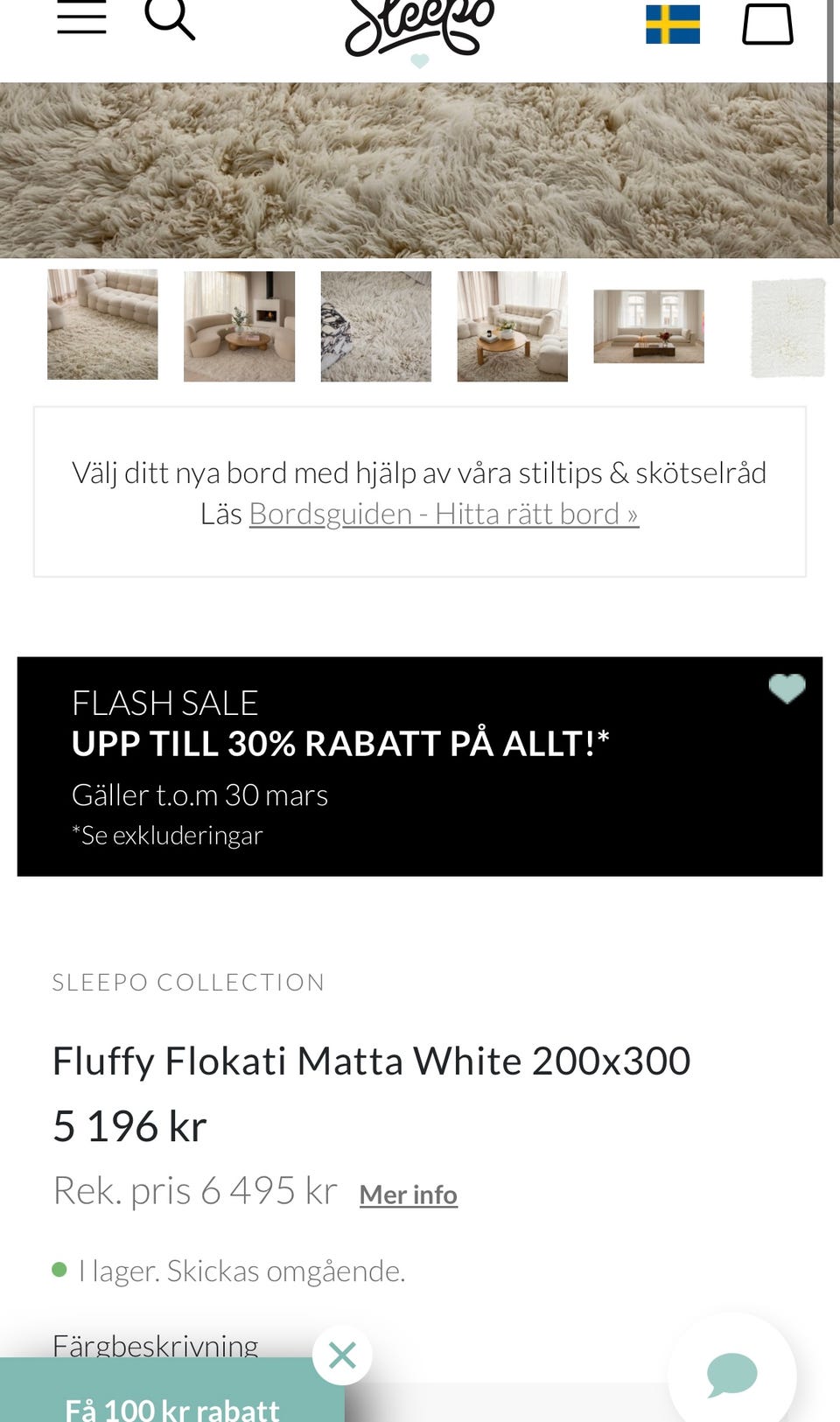Open the customer chat bubble
This screenshot has height=1422, width=840.
pos(733,1374)
